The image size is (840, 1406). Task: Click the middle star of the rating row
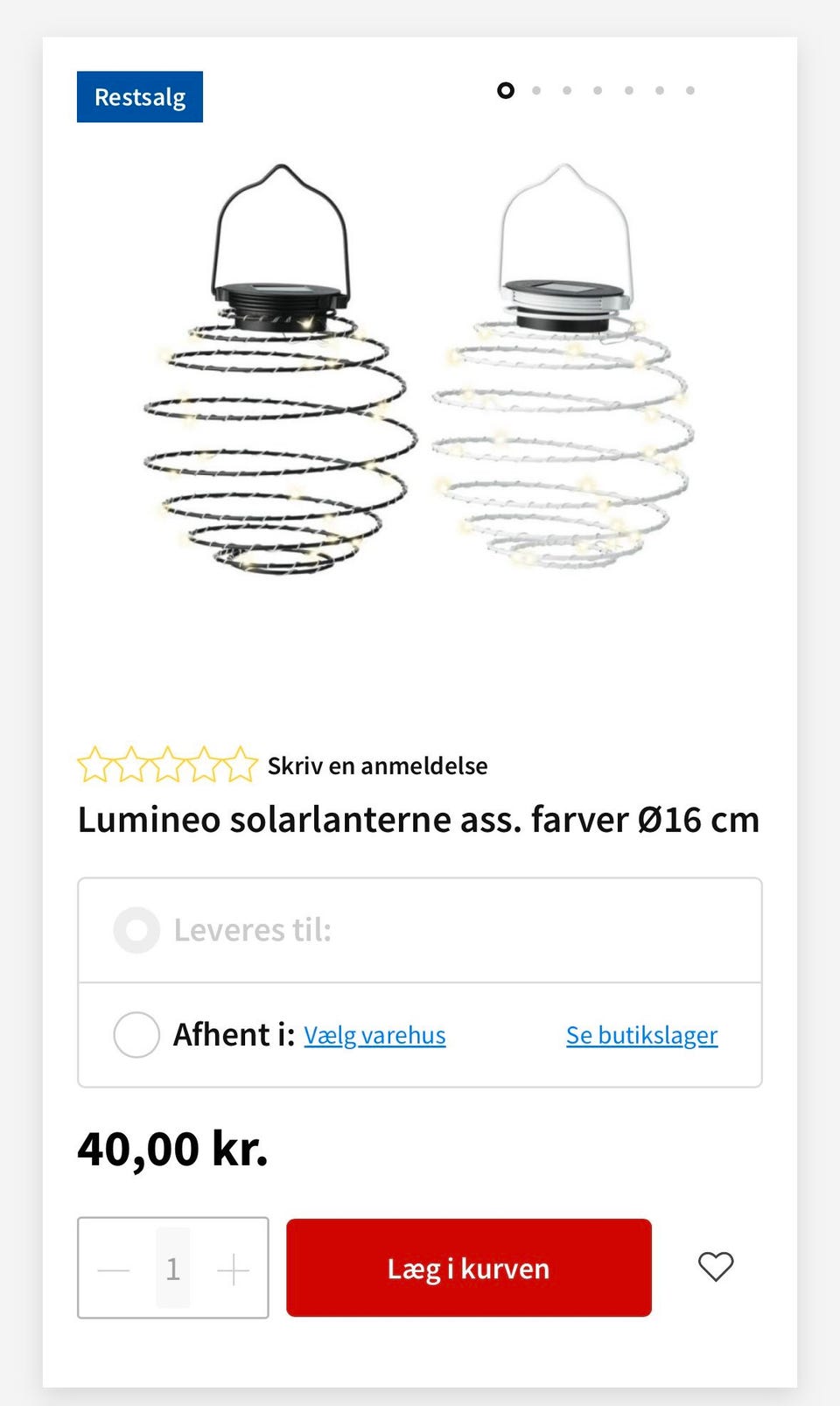(x=168, y=765)
